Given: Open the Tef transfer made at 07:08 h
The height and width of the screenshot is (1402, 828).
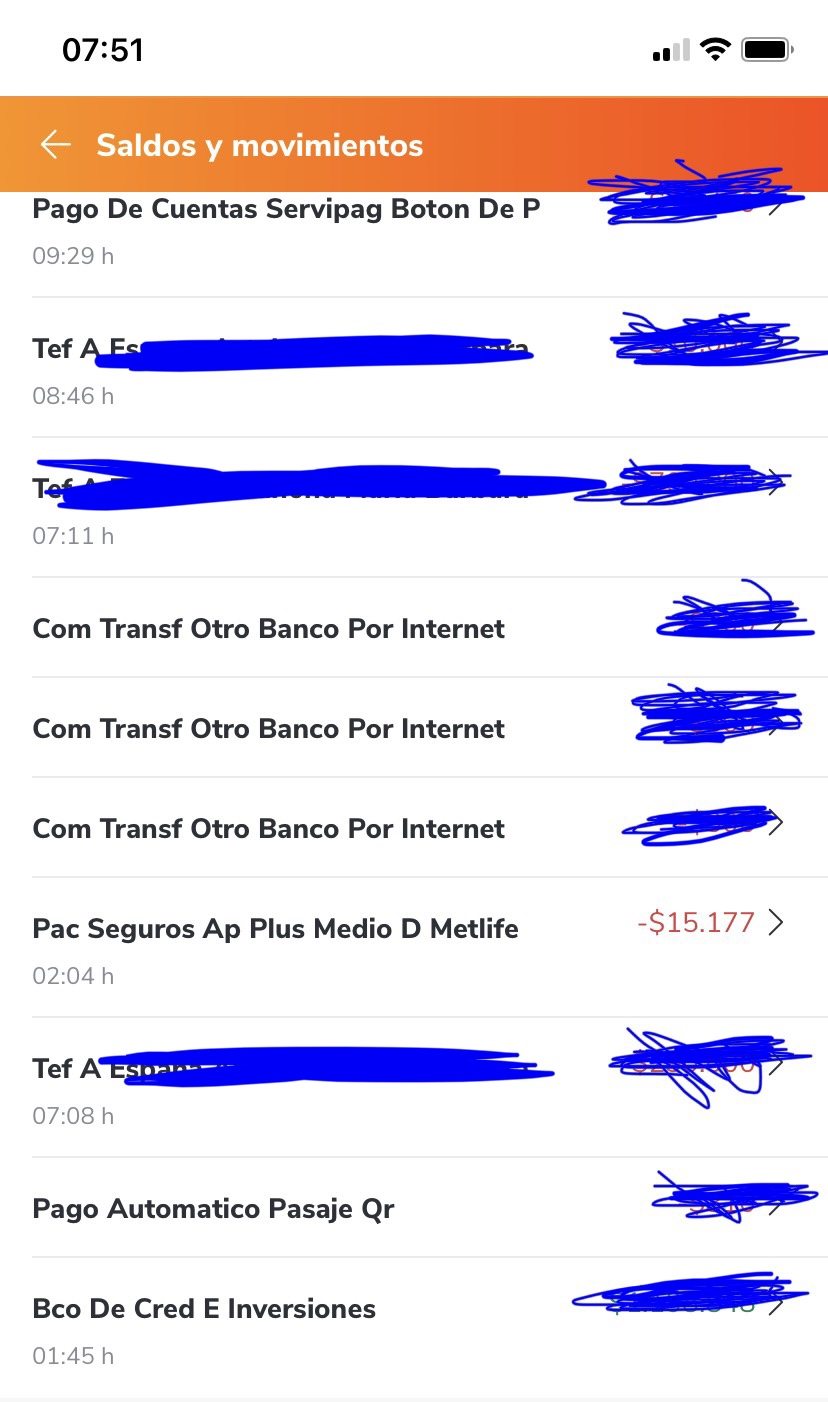Looking at the screenshot, I should click(x=414, y=1087).
